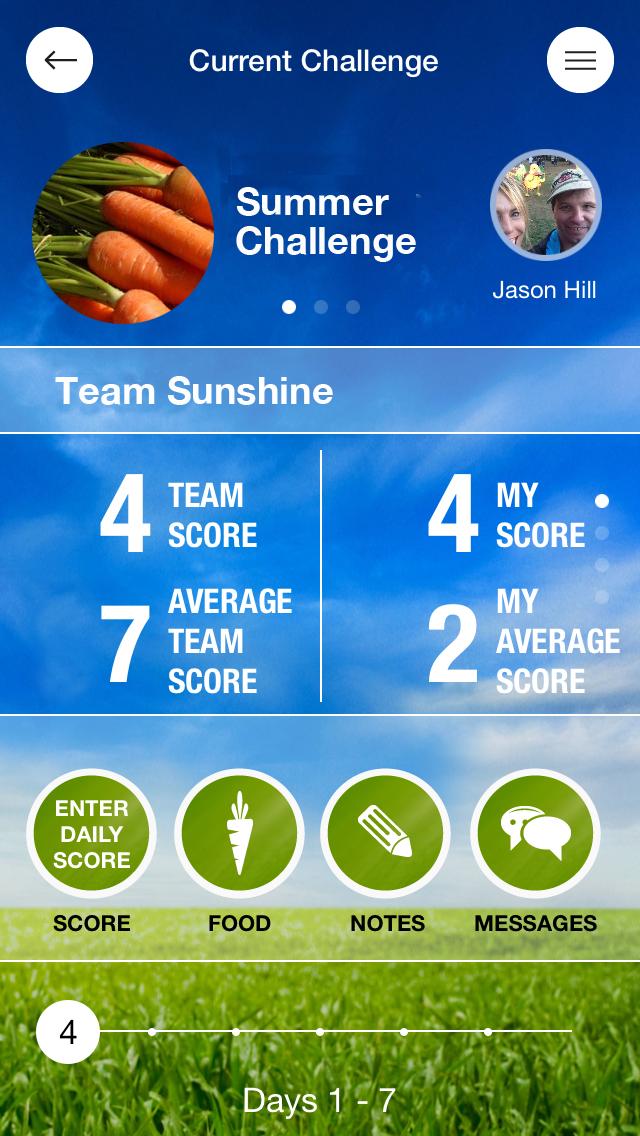
Task: Select day 4 on the timeline
Action: click(x=68, y=1031)
